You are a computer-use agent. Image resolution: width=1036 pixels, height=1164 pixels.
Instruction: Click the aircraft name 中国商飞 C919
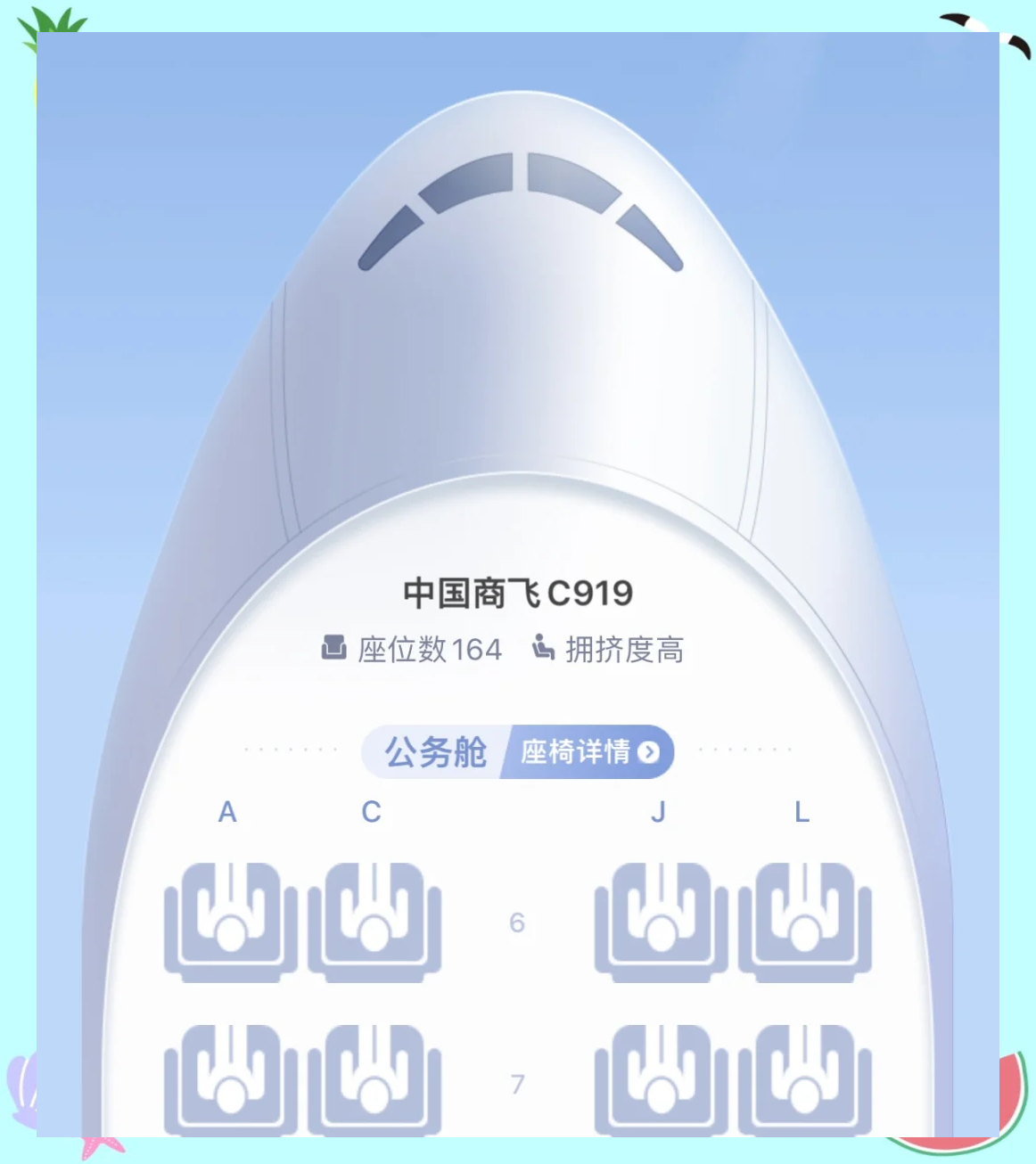(x=517, y=593)
